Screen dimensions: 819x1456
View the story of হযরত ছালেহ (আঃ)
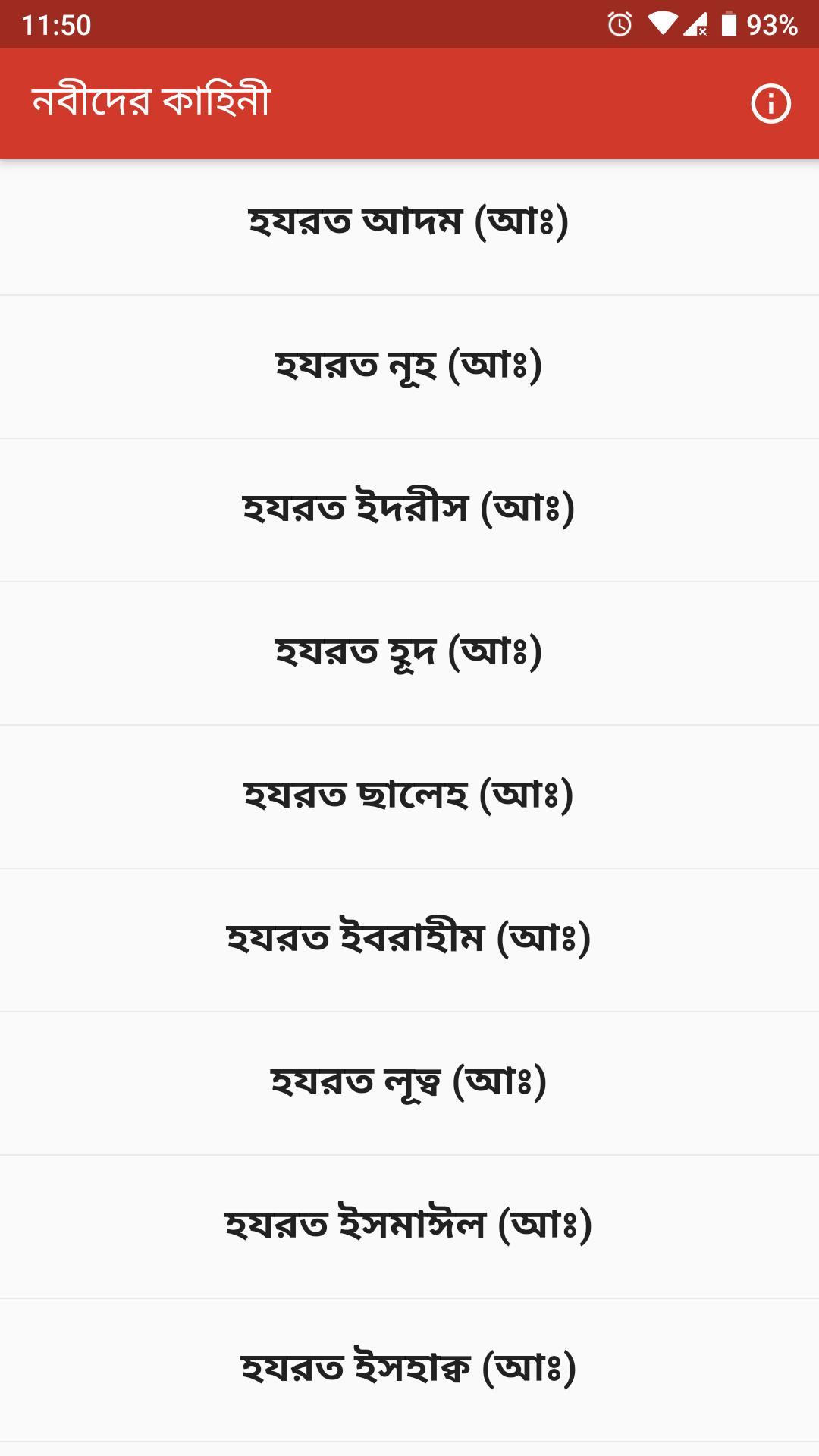tap(409, 795)
